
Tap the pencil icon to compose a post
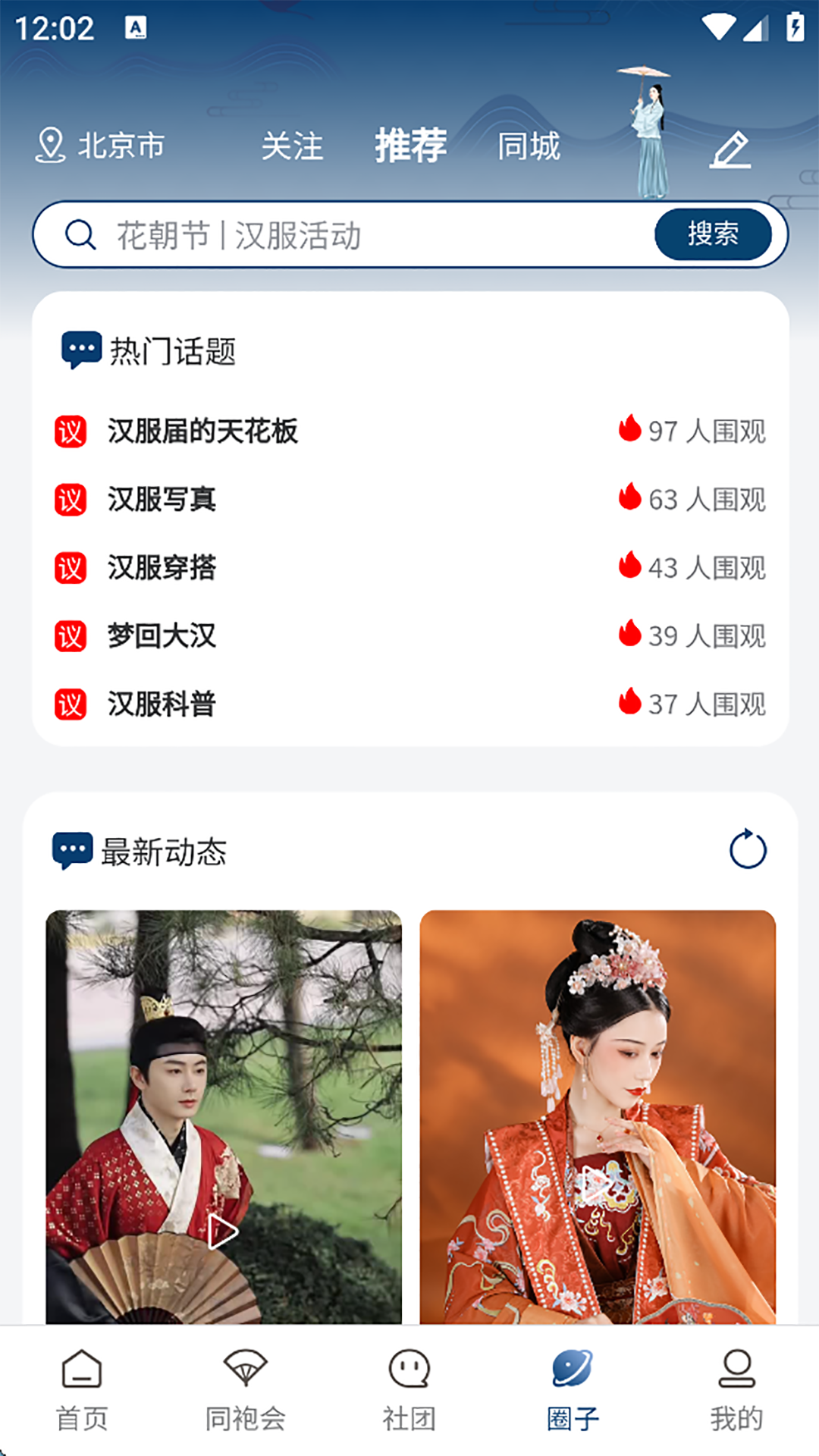730,149
